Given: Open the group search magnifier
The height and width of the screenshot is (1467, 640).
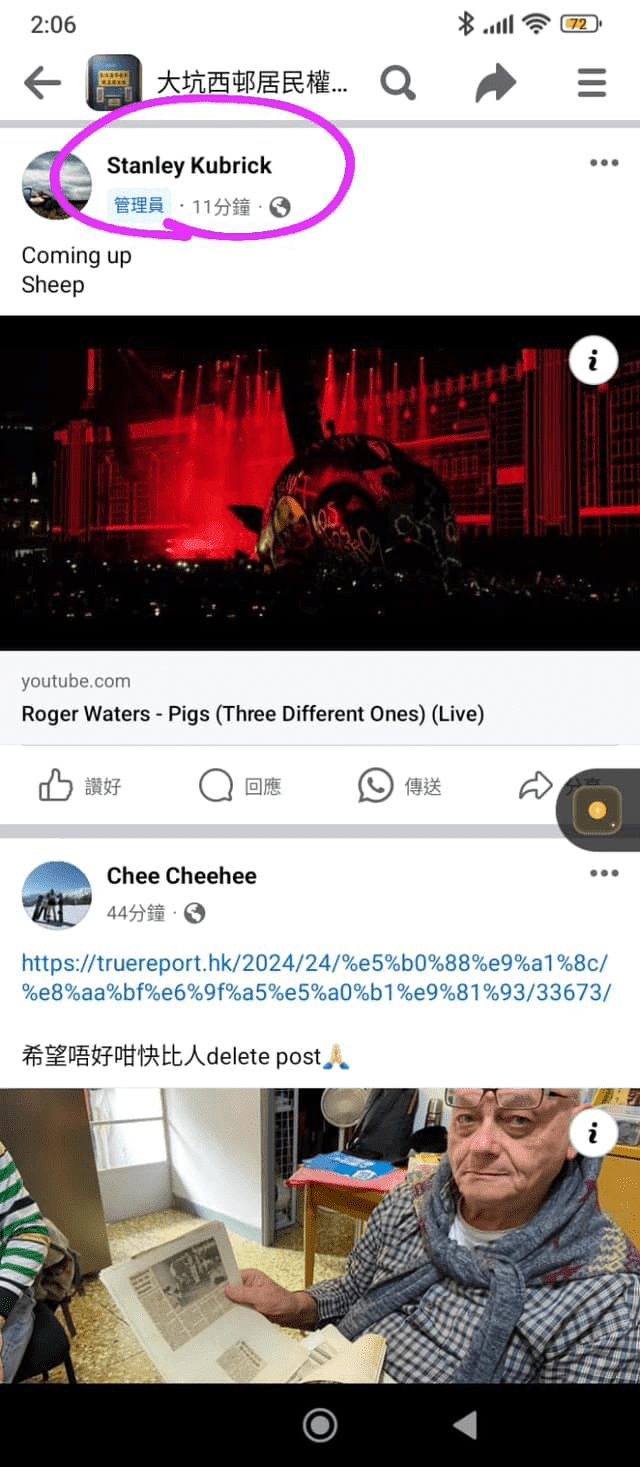Looking at the screenshot, I should (398, 83).
